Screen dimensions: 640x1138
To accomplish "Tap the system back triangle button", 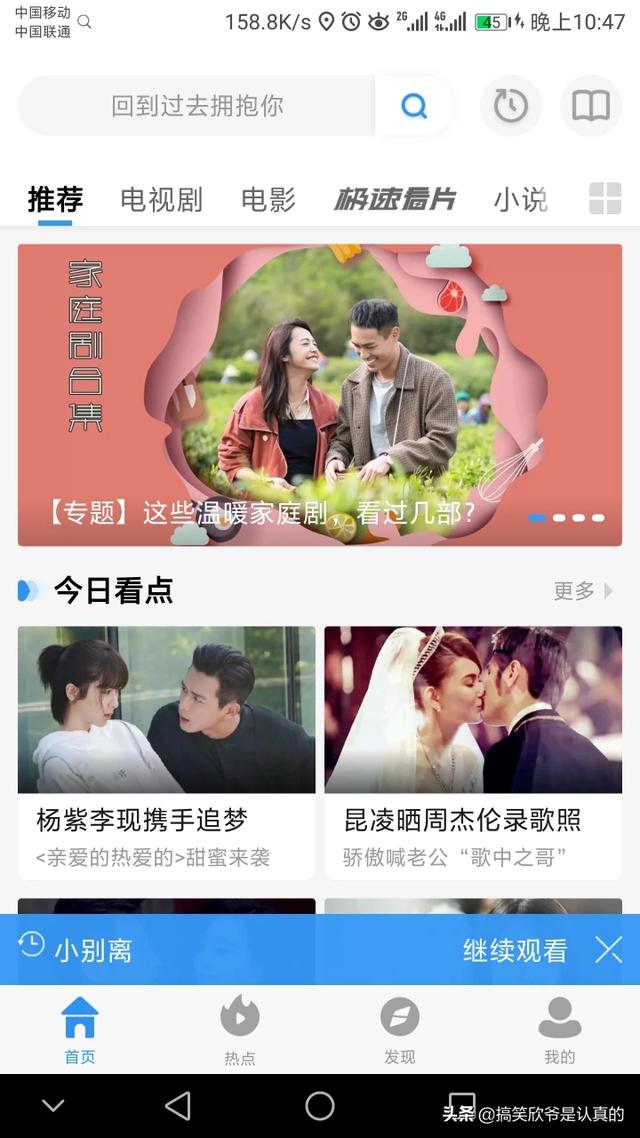I will [178, 1105].
